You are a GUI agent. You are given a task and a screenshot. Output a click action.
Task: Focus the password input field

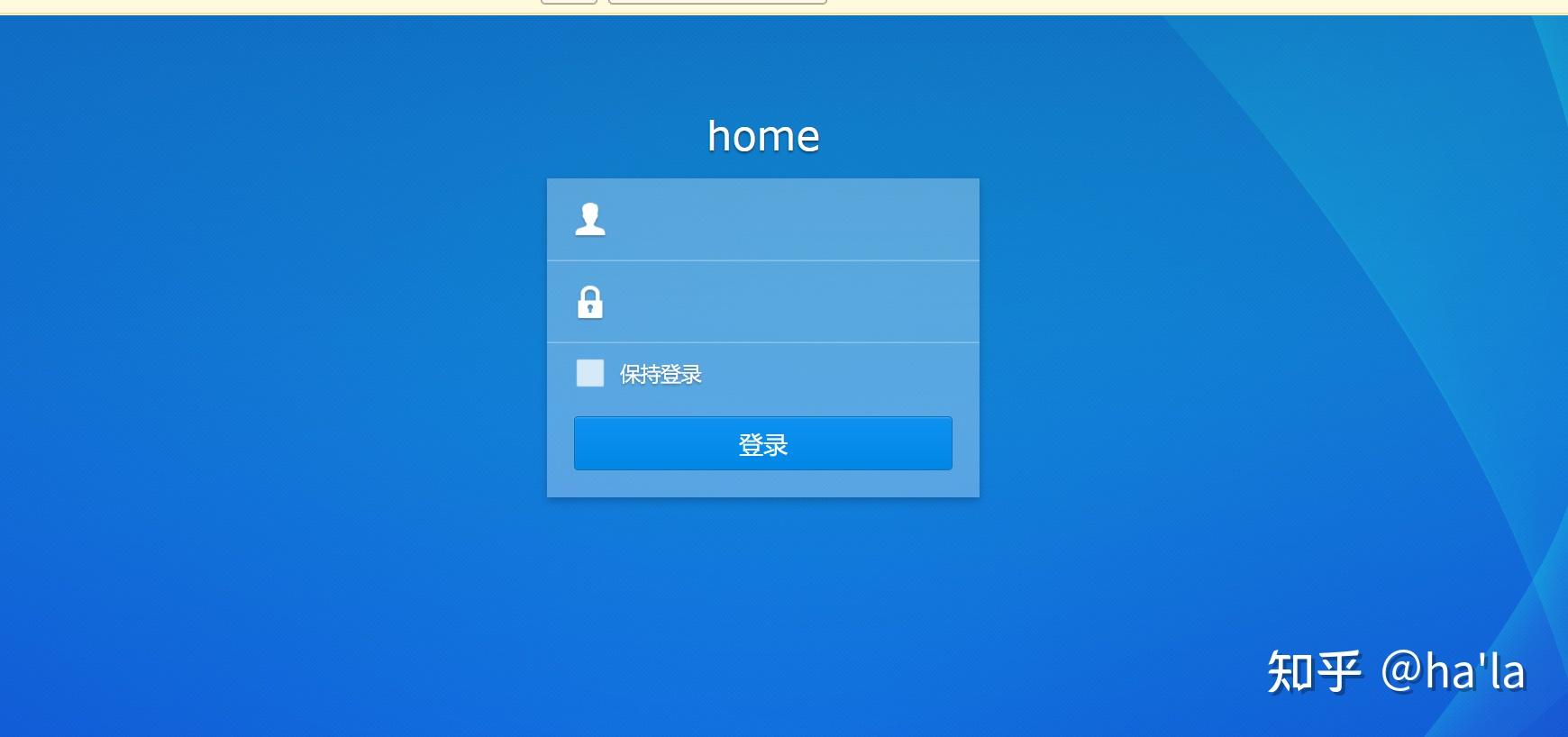[x=784, y=303]
